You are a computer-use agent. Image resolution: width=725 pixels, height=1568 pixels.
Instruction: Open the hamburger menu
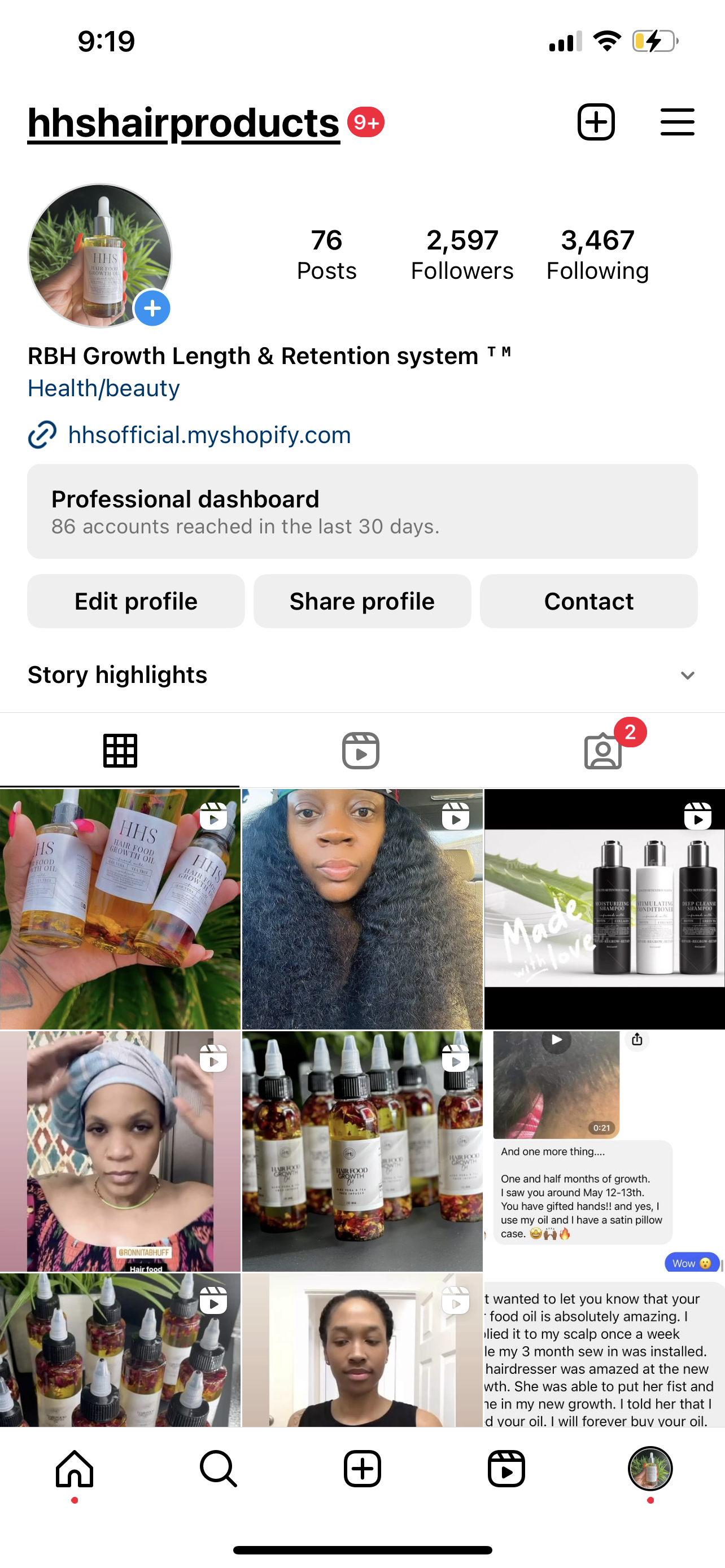(x=677, y=122)
